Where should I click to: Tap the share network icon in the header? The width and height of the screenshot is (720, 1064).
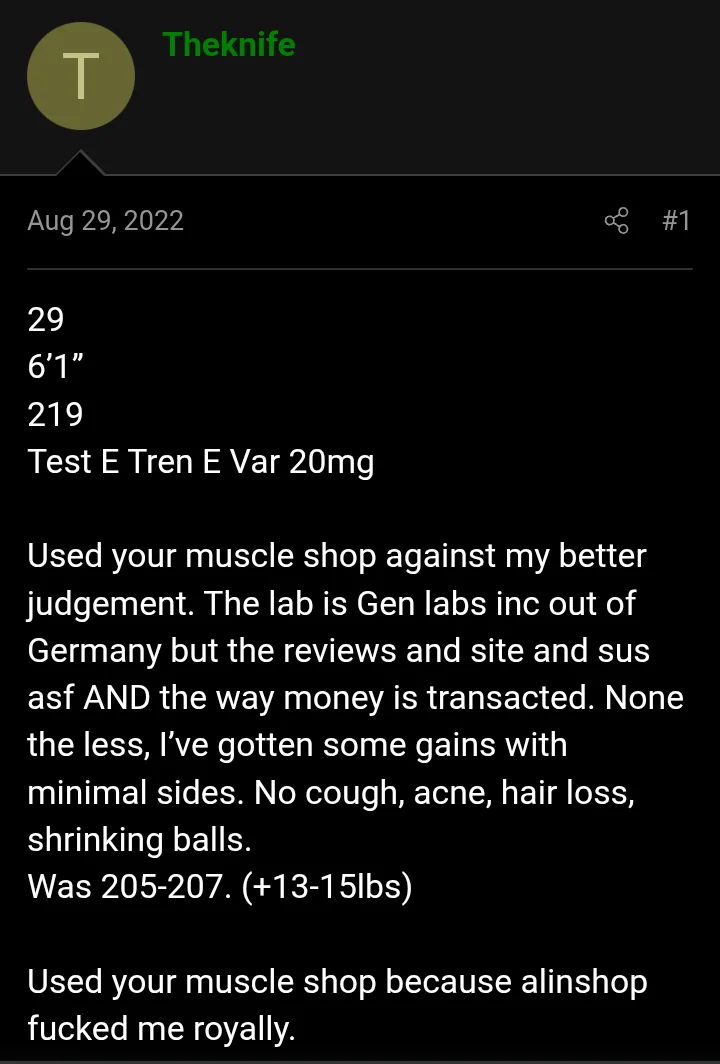(x=617, y=221)
